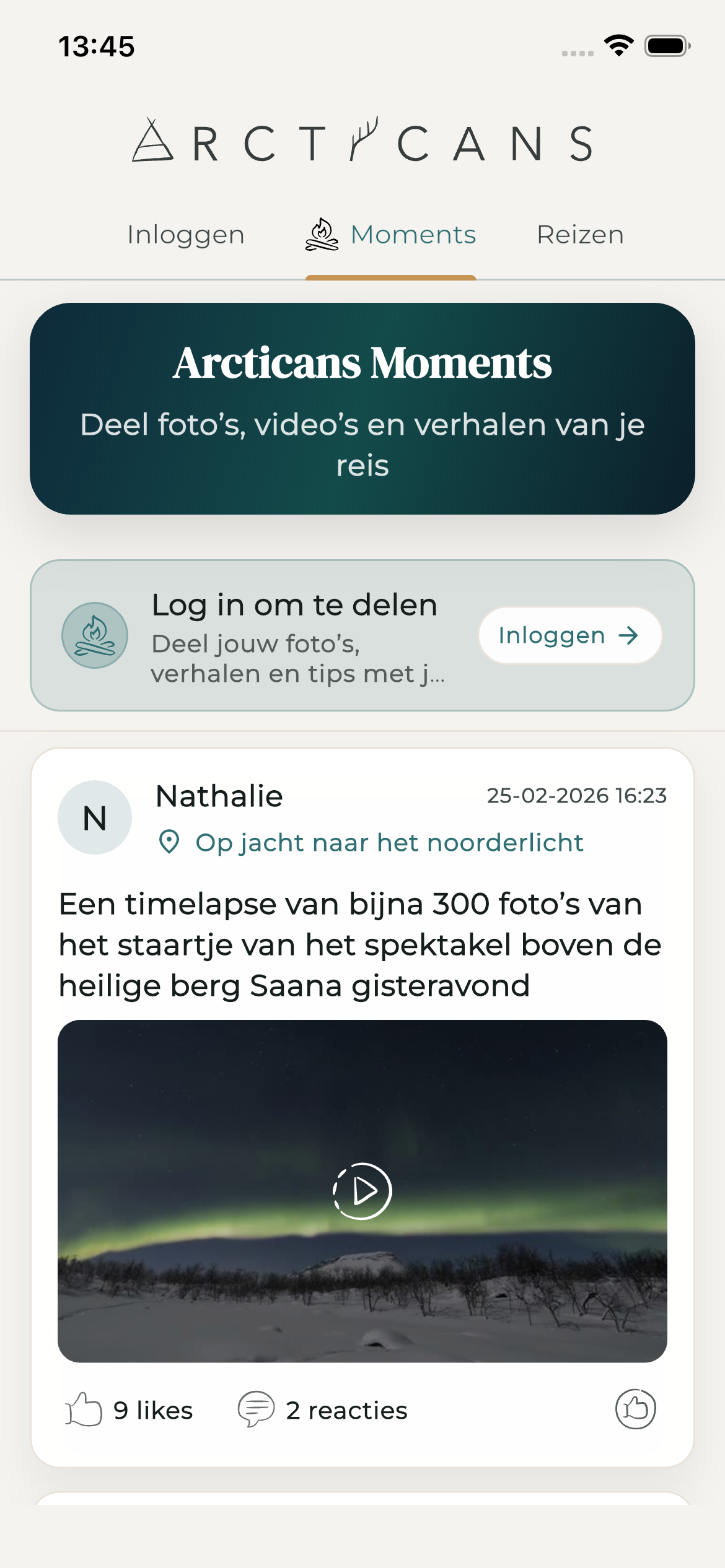Switch to the Inloggen tab
Screen dimensions: 725x1568
coord(186,235)
